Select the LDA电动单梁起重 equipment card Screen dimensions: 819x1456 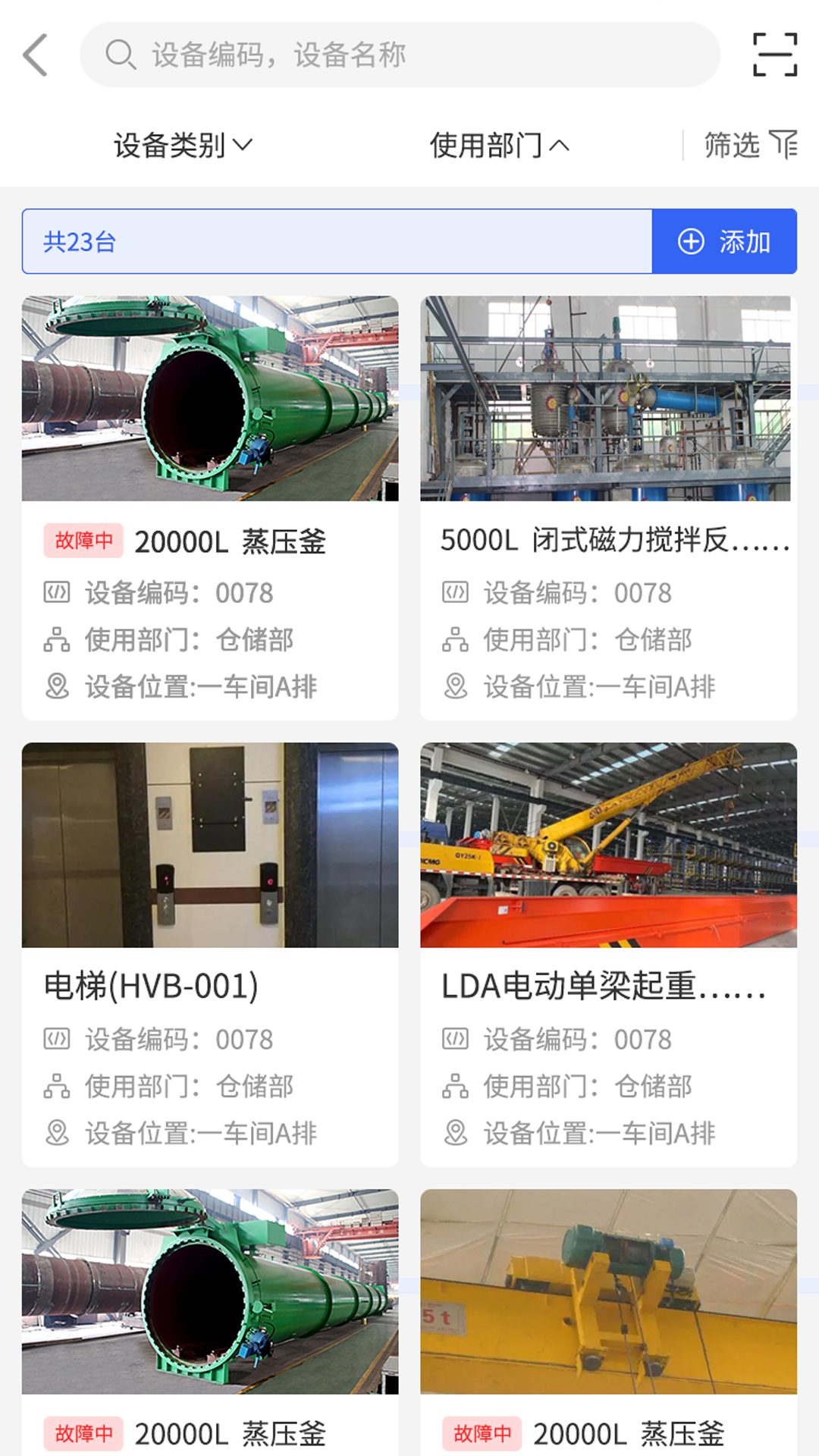click(x=608, y=954)
